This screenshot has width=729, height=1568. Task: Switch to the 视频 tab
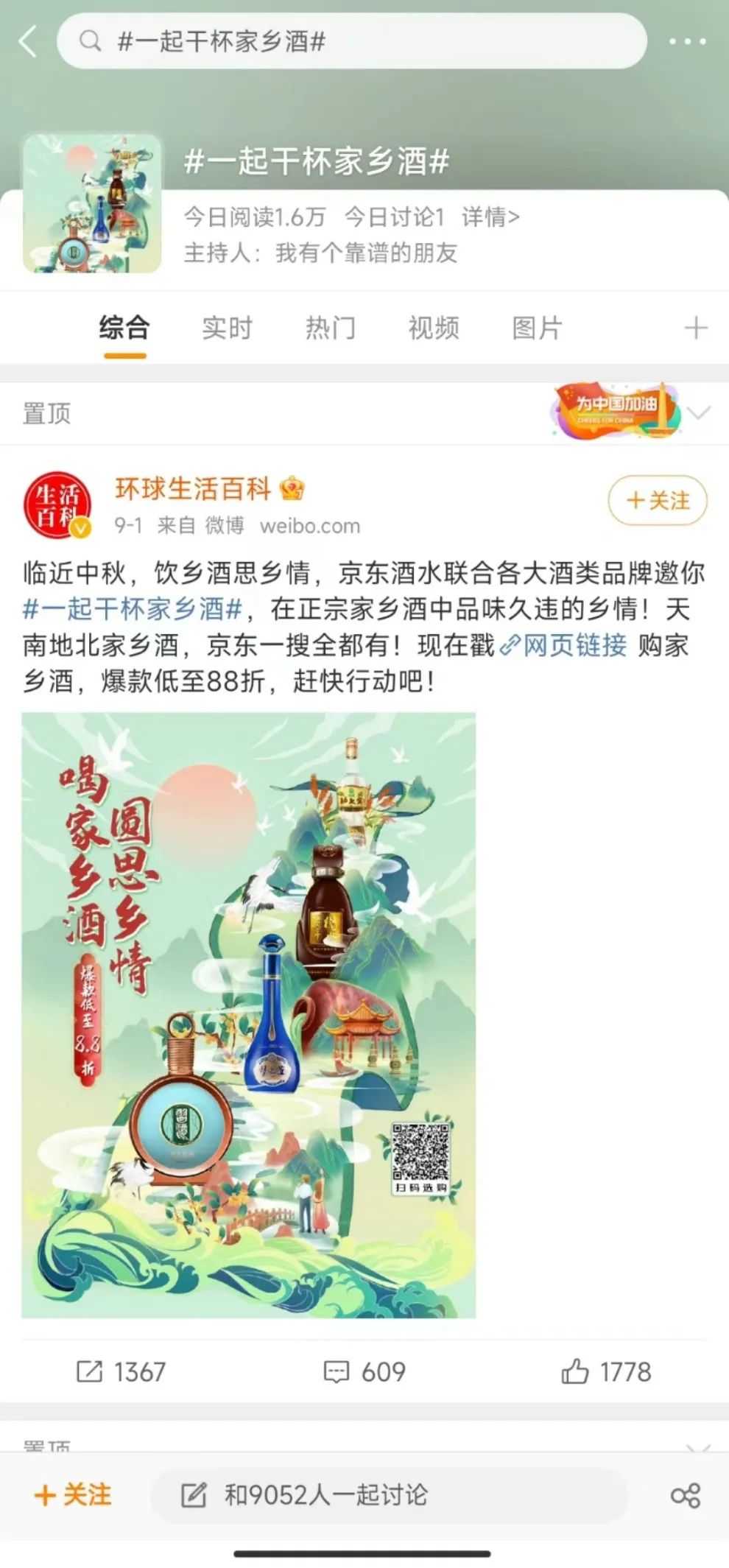point(434,328)
